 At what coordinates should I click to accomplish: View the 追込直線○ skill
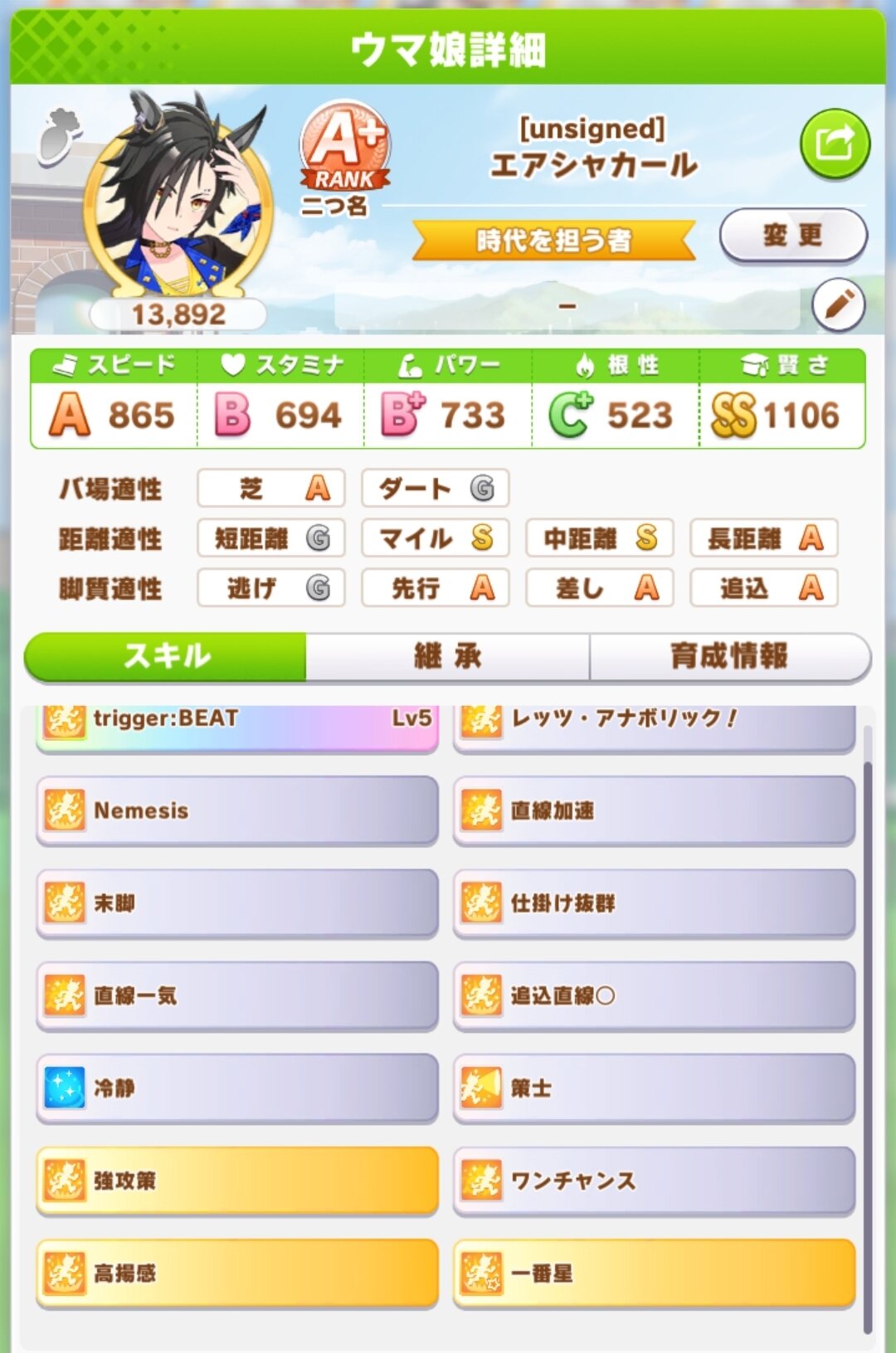[x=654, y=995]
